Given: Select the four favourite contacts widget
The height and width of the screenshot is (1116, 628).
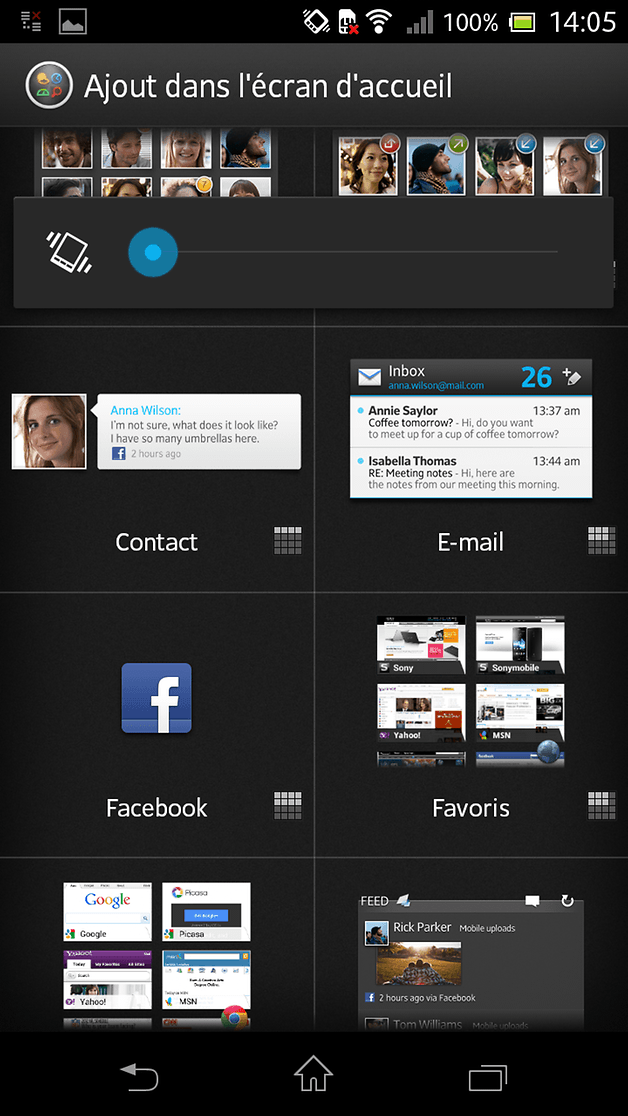Looking at the screenshot, I should 470,162.
